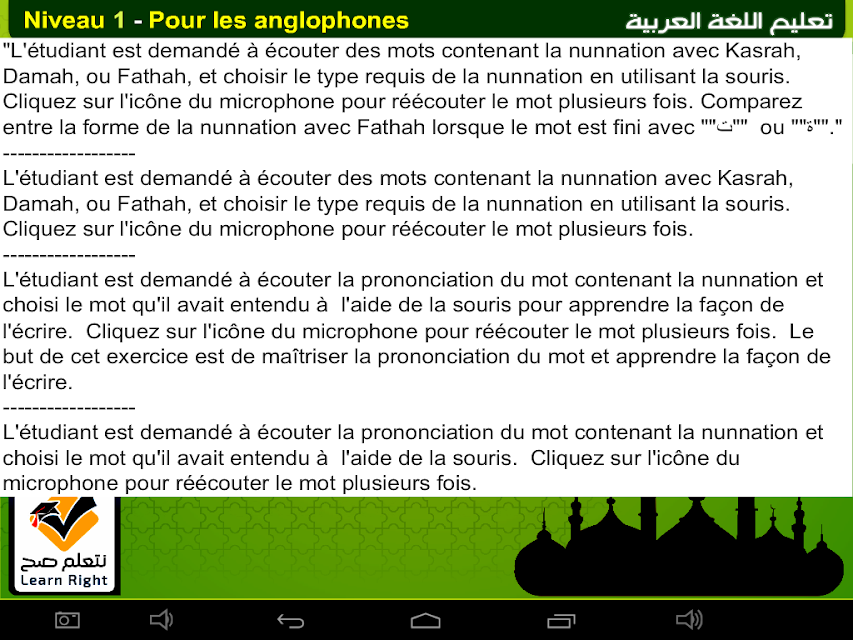
Task: Lower the volume in the navigation bar
Action: (162, 619)
